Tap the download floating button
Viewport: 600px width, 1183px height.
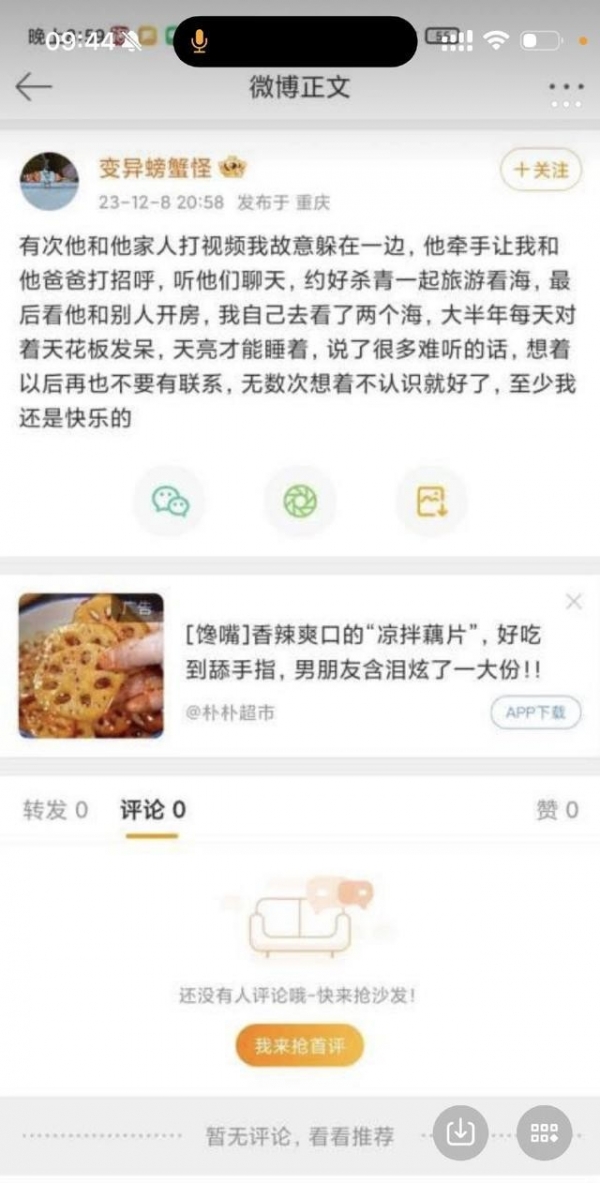(x=460, y=1132)
